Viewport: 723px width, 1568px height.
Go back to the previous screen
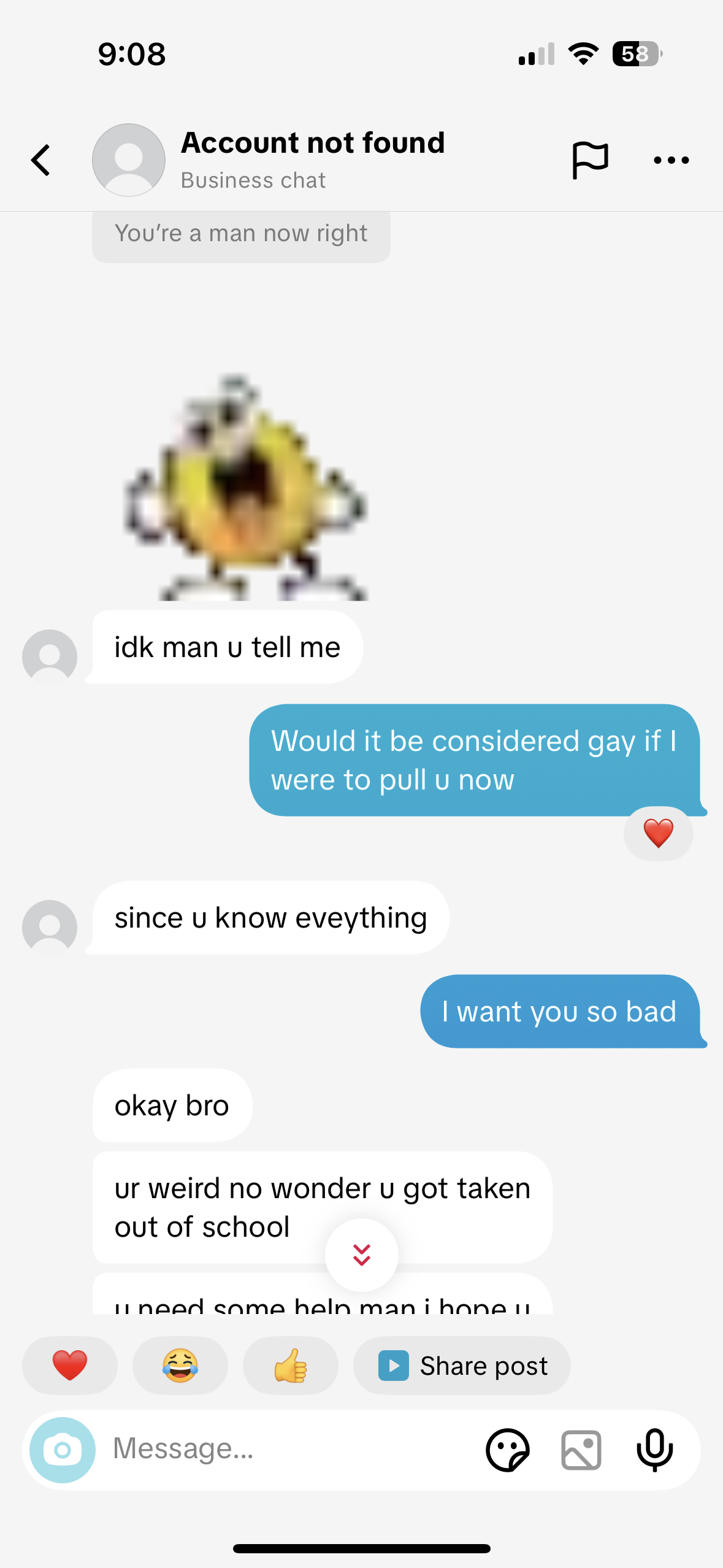[41, 160]
